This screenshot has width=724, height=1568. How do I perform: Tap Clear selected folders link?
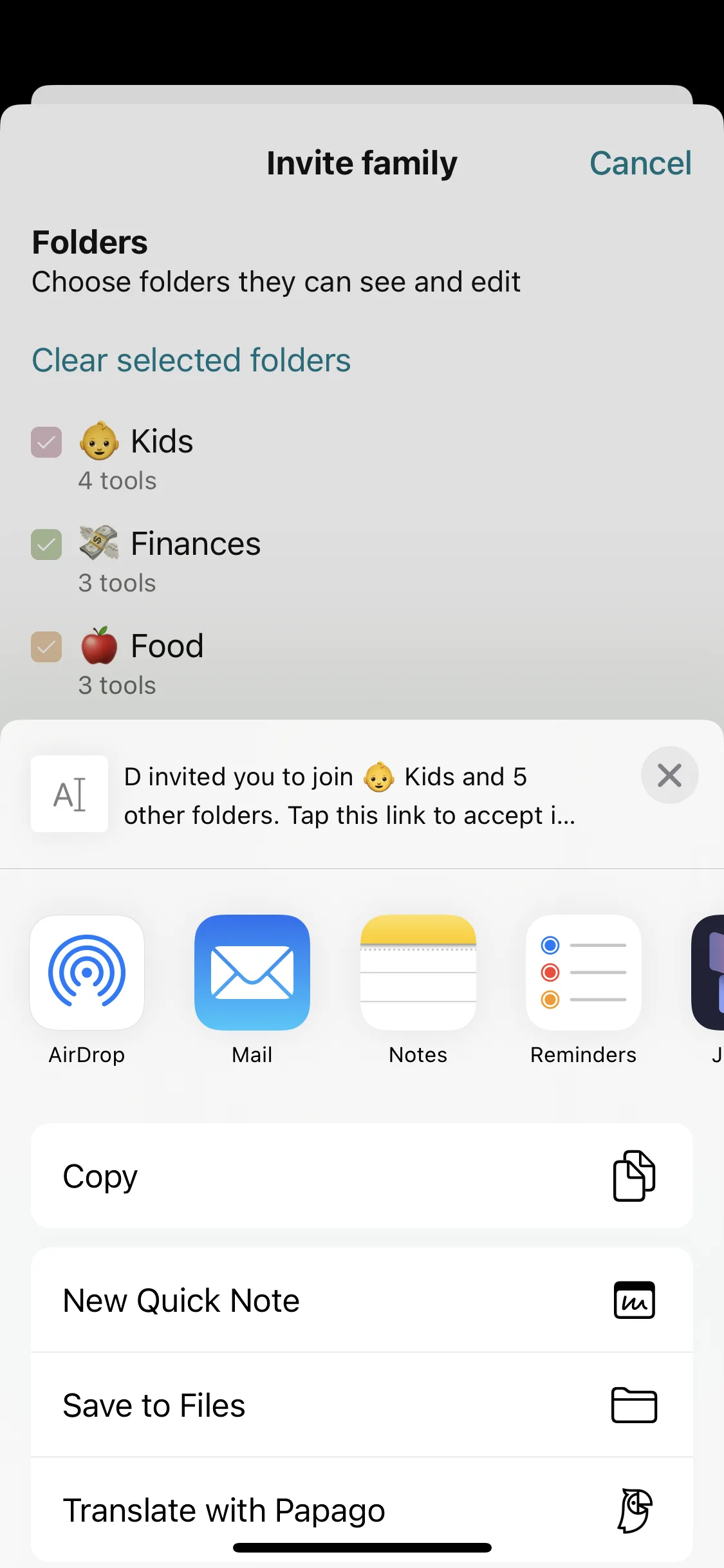[191, 360]
